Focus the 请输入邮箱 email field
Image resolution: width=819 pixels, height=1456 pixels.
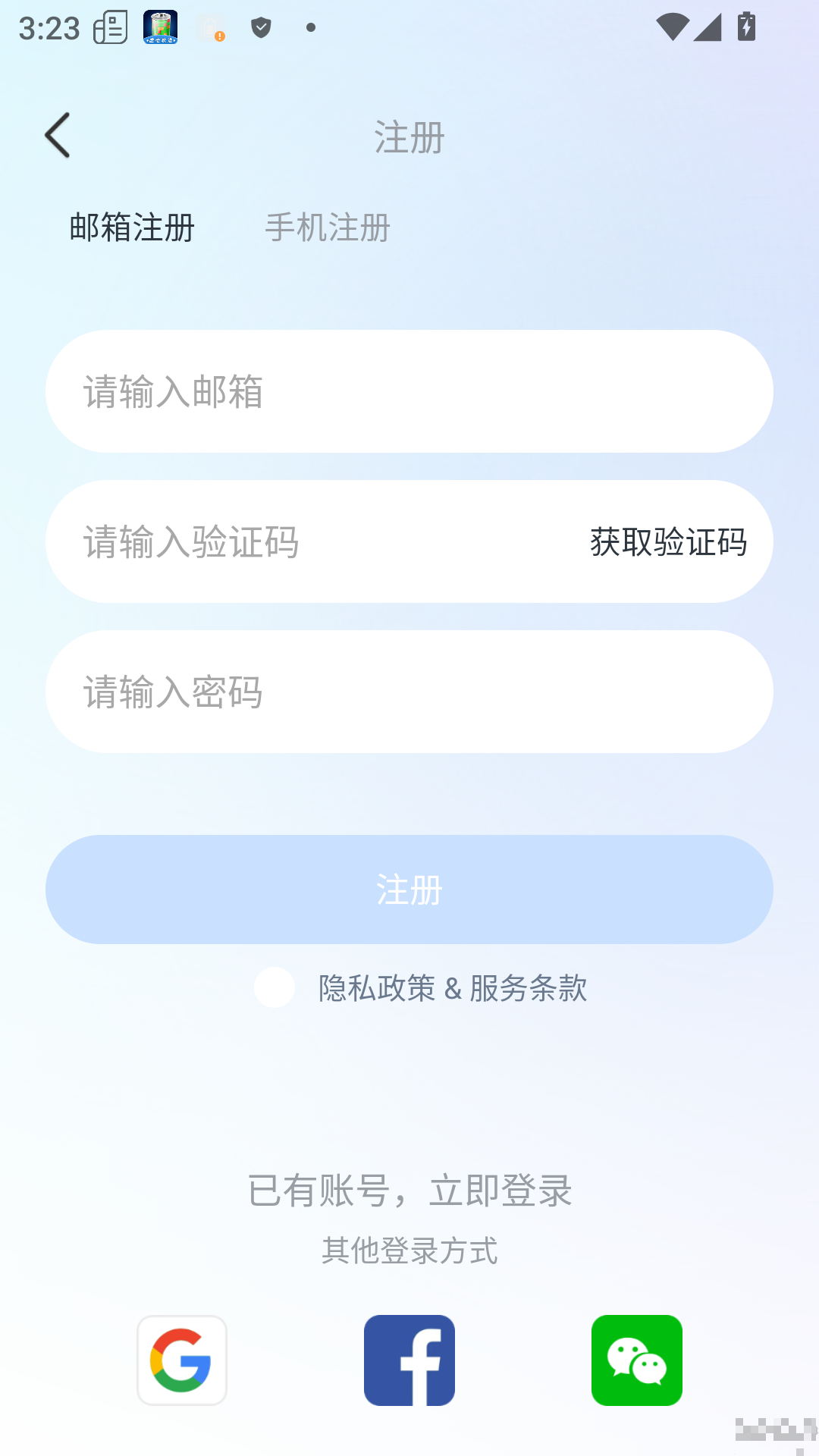click(x=409, y=391)
